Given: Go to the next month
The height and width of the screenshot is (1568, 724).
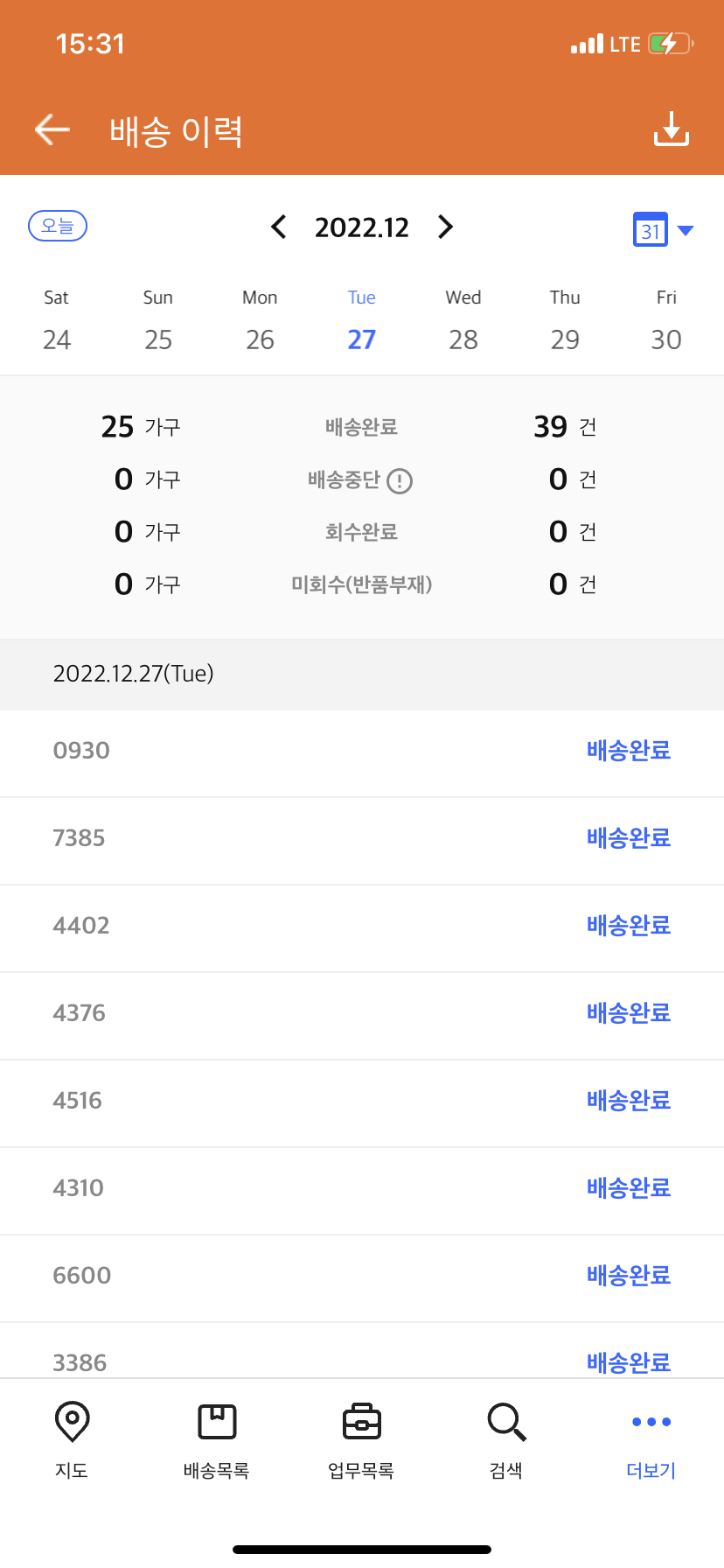Looking at the screenshot, I should (446, 227).
